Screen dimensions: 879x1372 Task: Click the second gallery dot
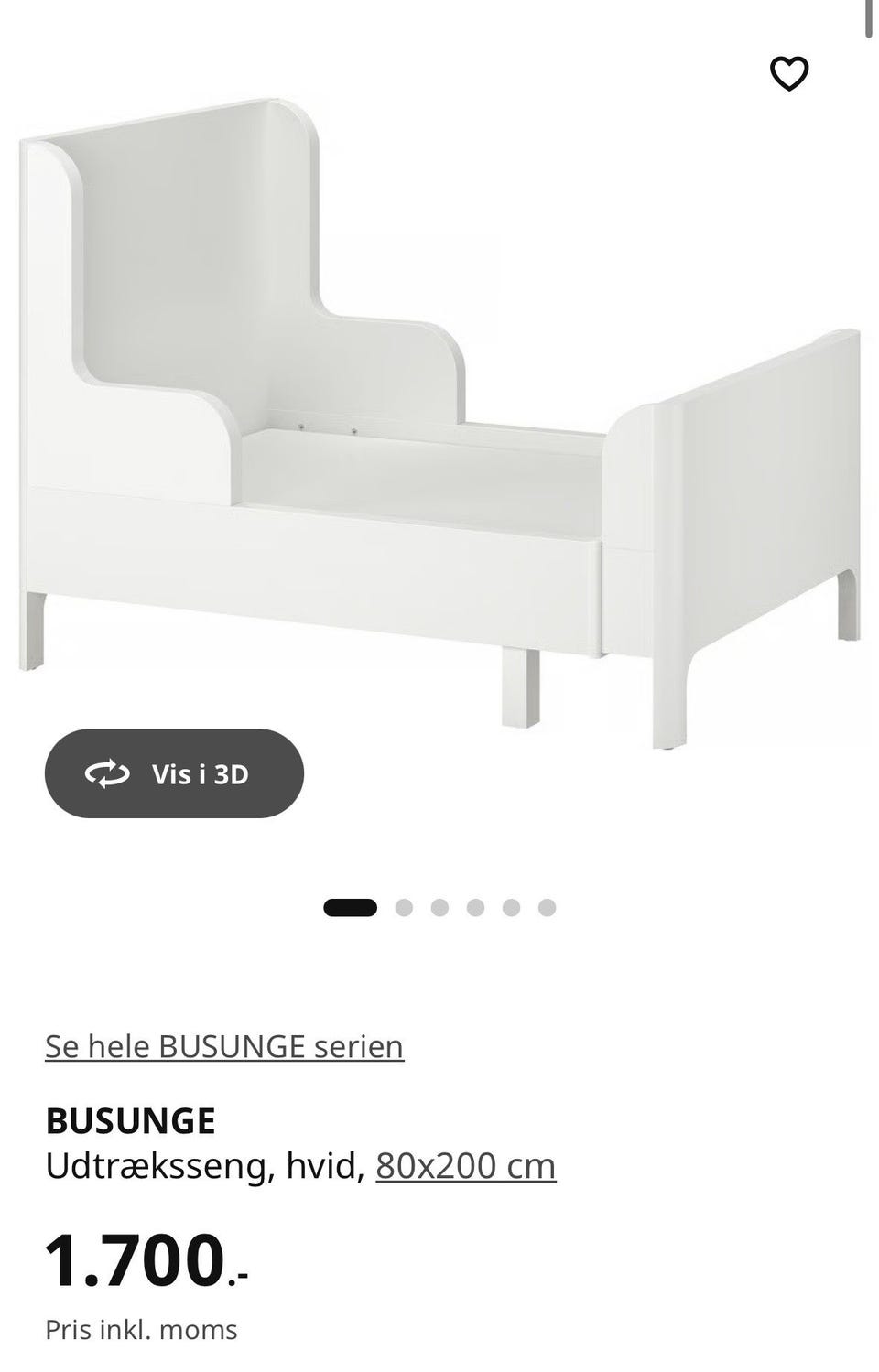click(404, 907)
